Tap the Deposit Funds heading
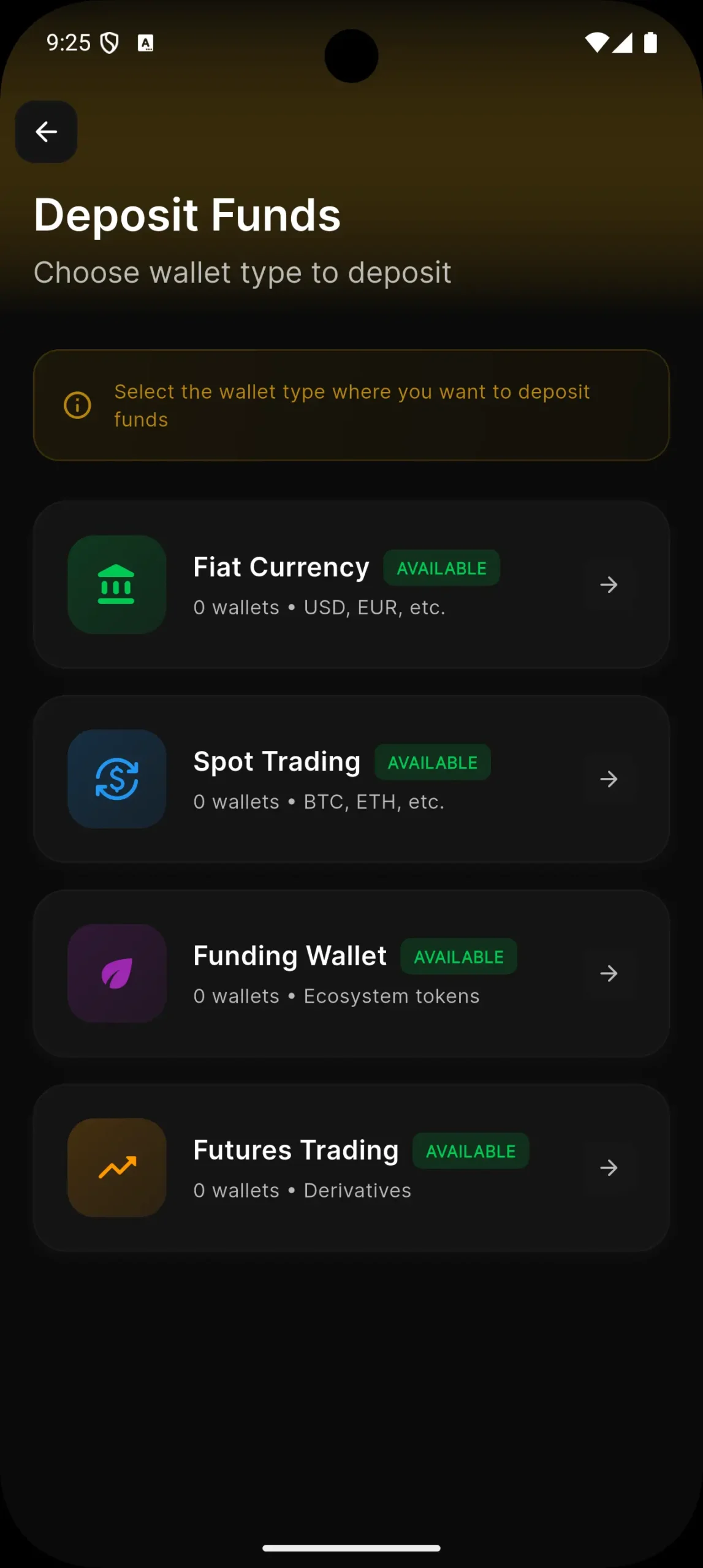703x1568 pixels. (187, 214)
